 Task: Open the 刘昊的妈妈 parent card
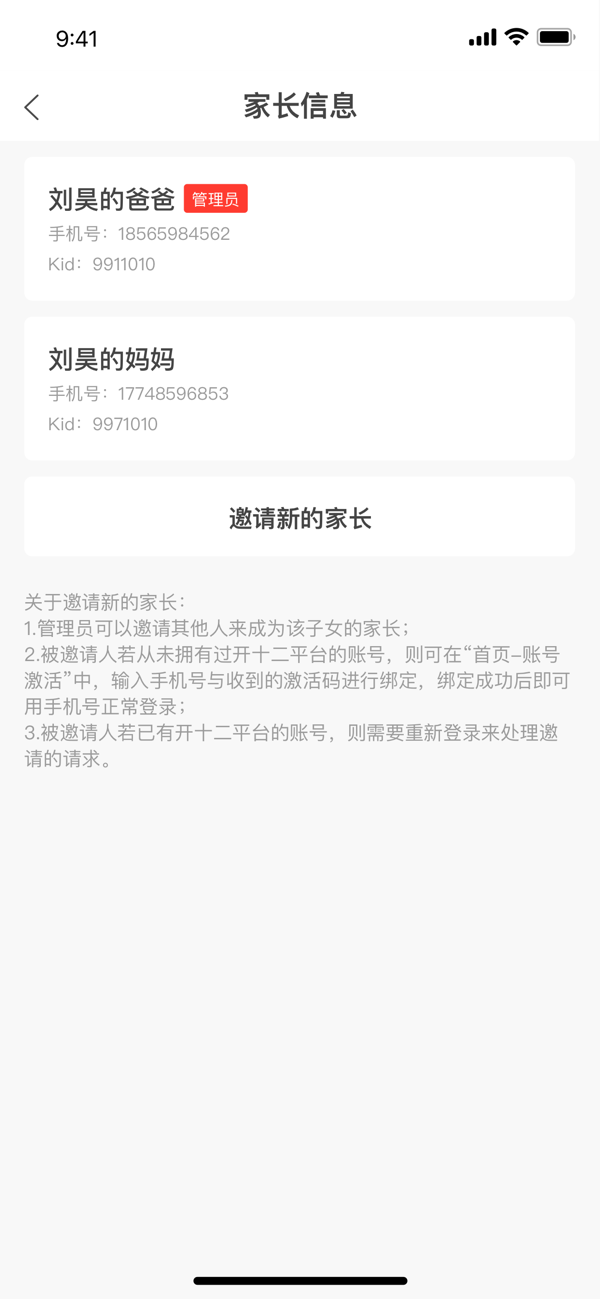(299, 389)
